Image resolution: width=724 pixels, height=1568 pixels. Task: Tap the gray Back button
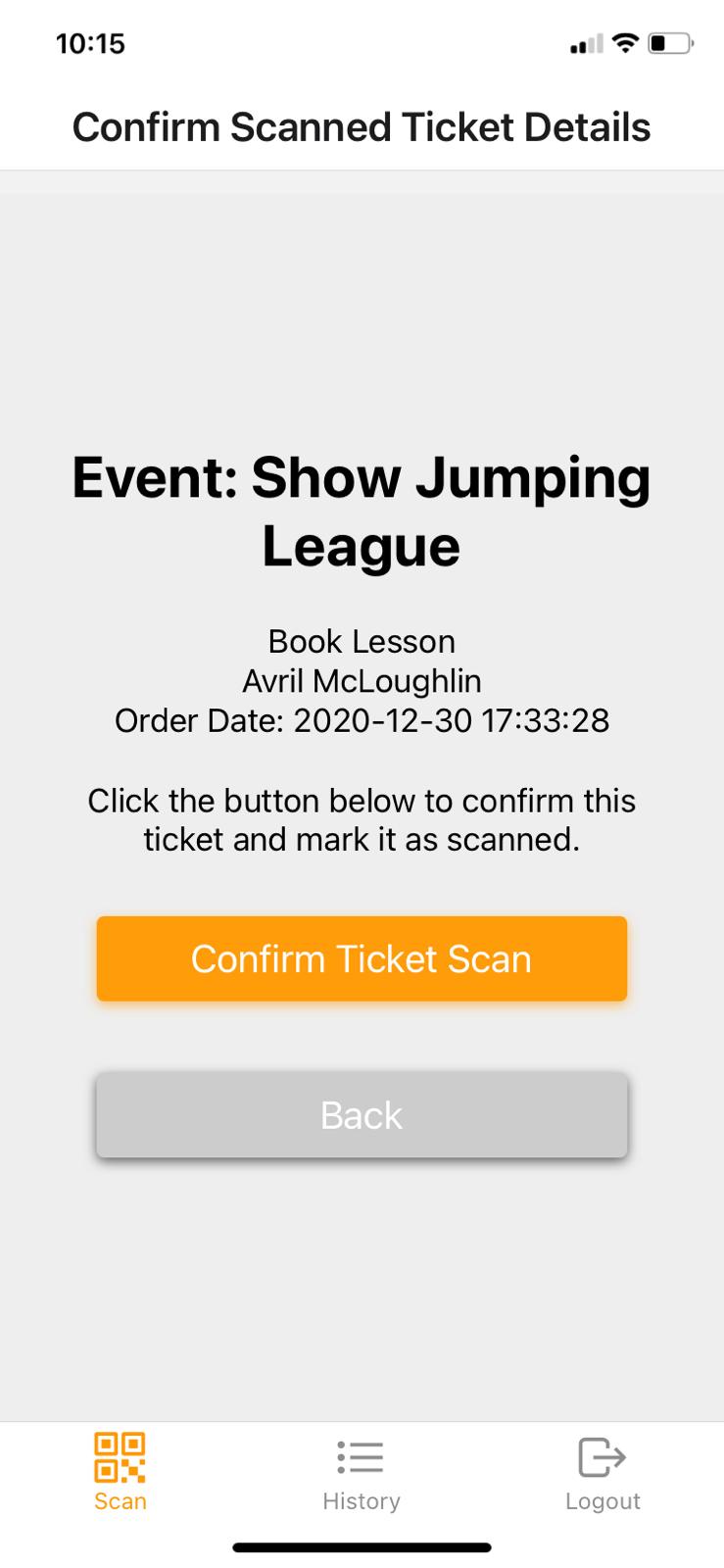362,1115
